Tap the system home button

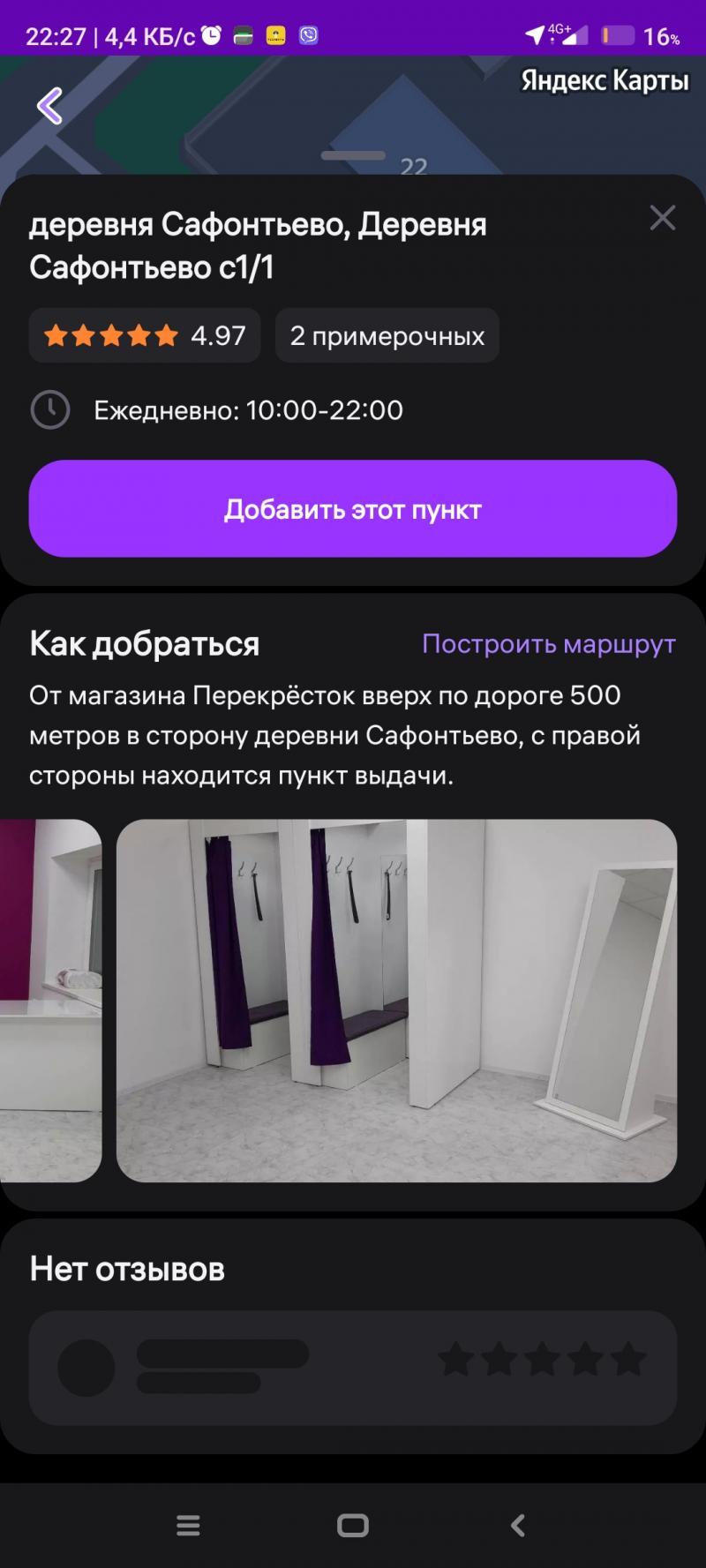[353, 1526]
